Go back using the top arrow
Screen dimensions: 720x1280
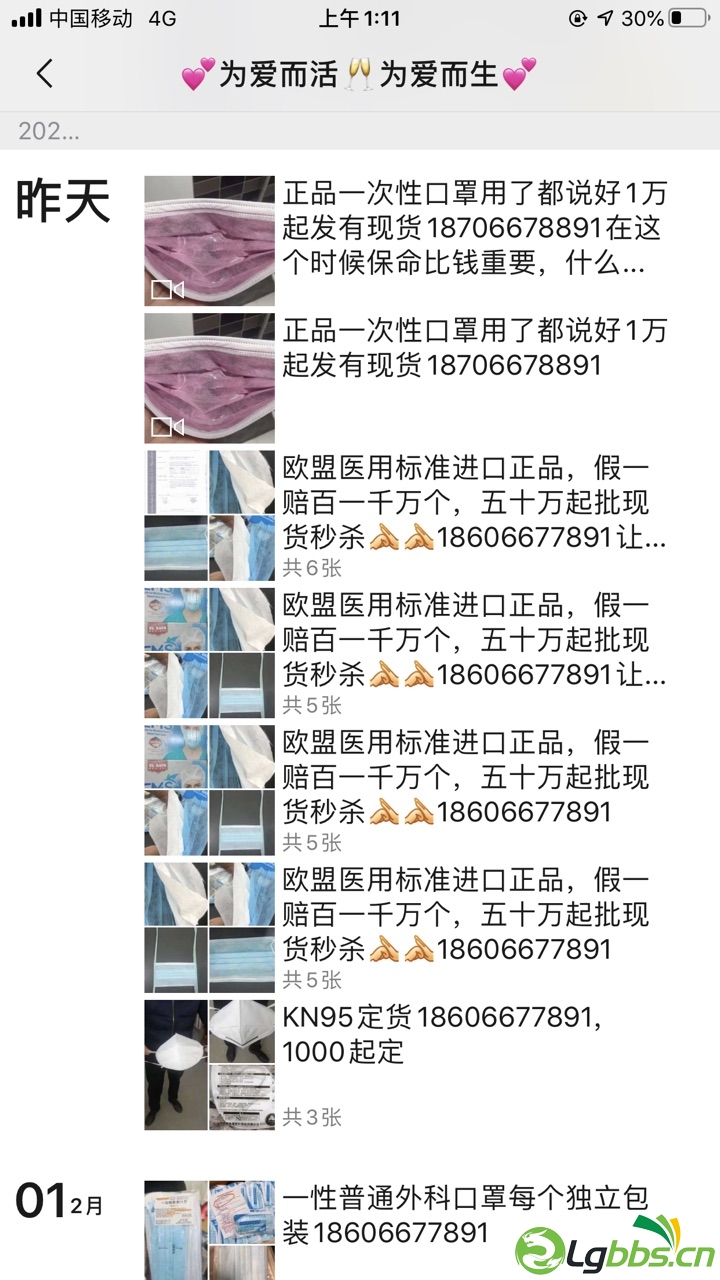[x=44, y=74]
